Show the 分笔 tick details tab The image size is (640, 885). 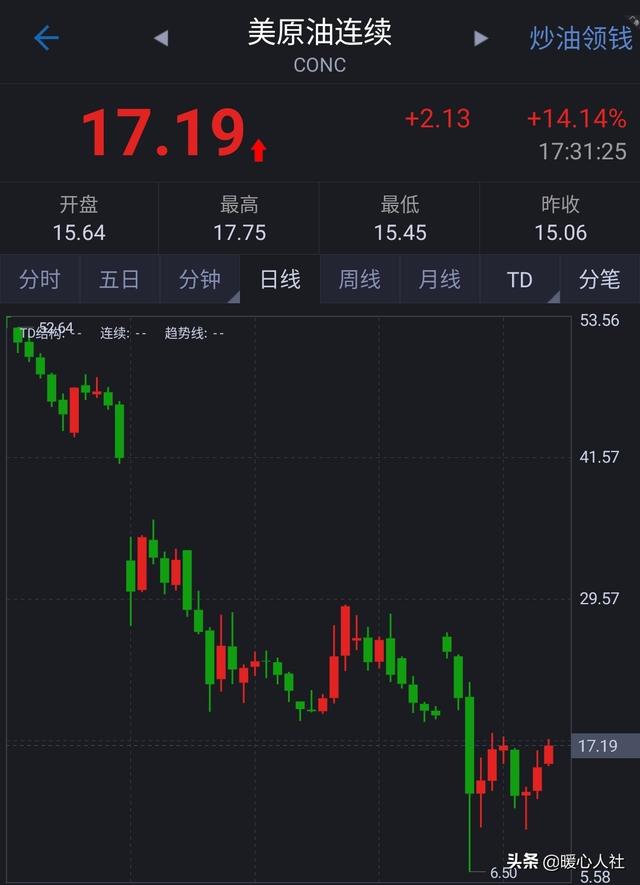(600, 280)
